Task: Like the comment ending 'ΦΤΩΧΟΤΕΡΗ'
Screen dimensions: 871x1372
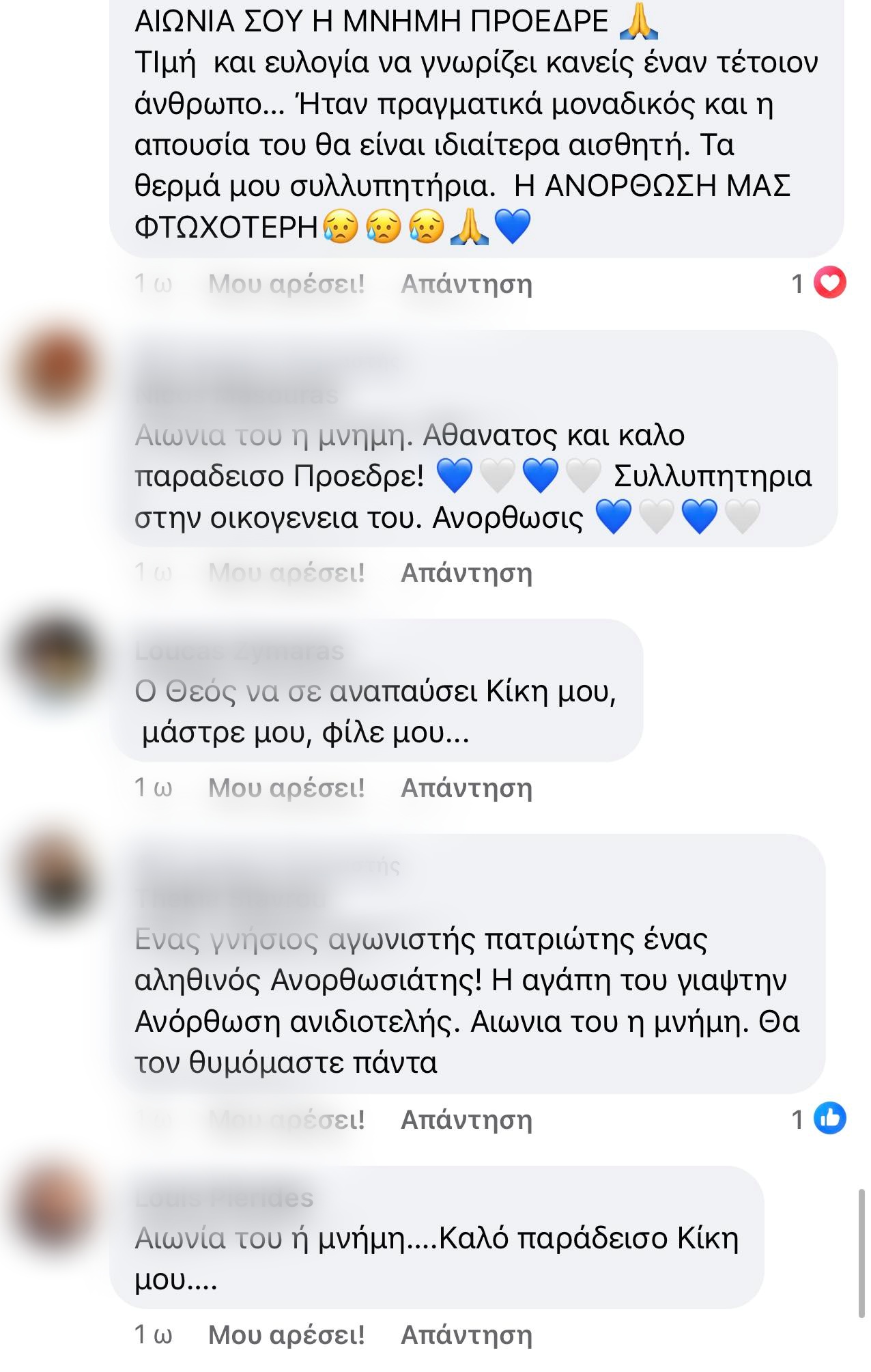Action: (286, 284)
